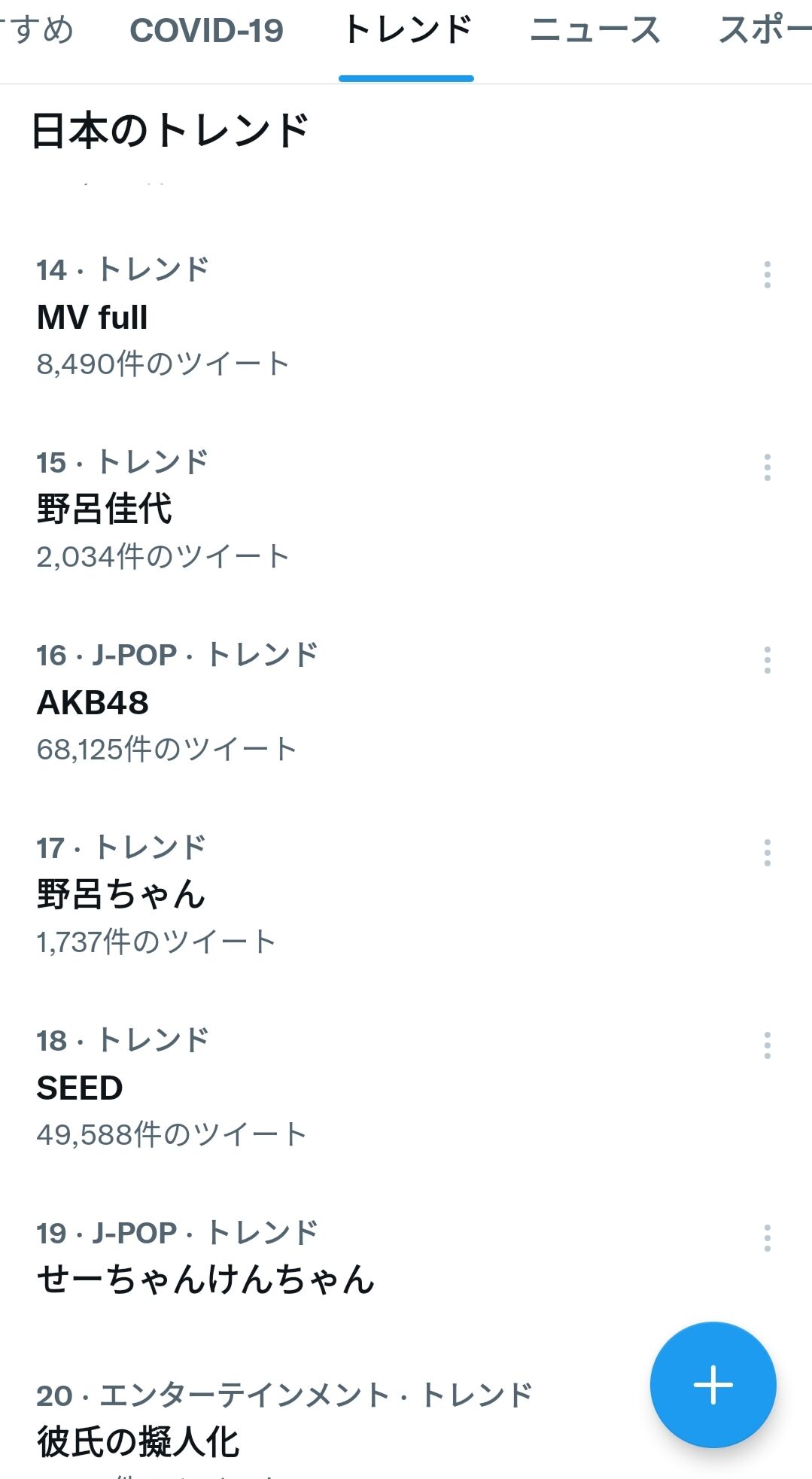
Task: Open the スポーツ tab
Action: click(x=765, y=32)
